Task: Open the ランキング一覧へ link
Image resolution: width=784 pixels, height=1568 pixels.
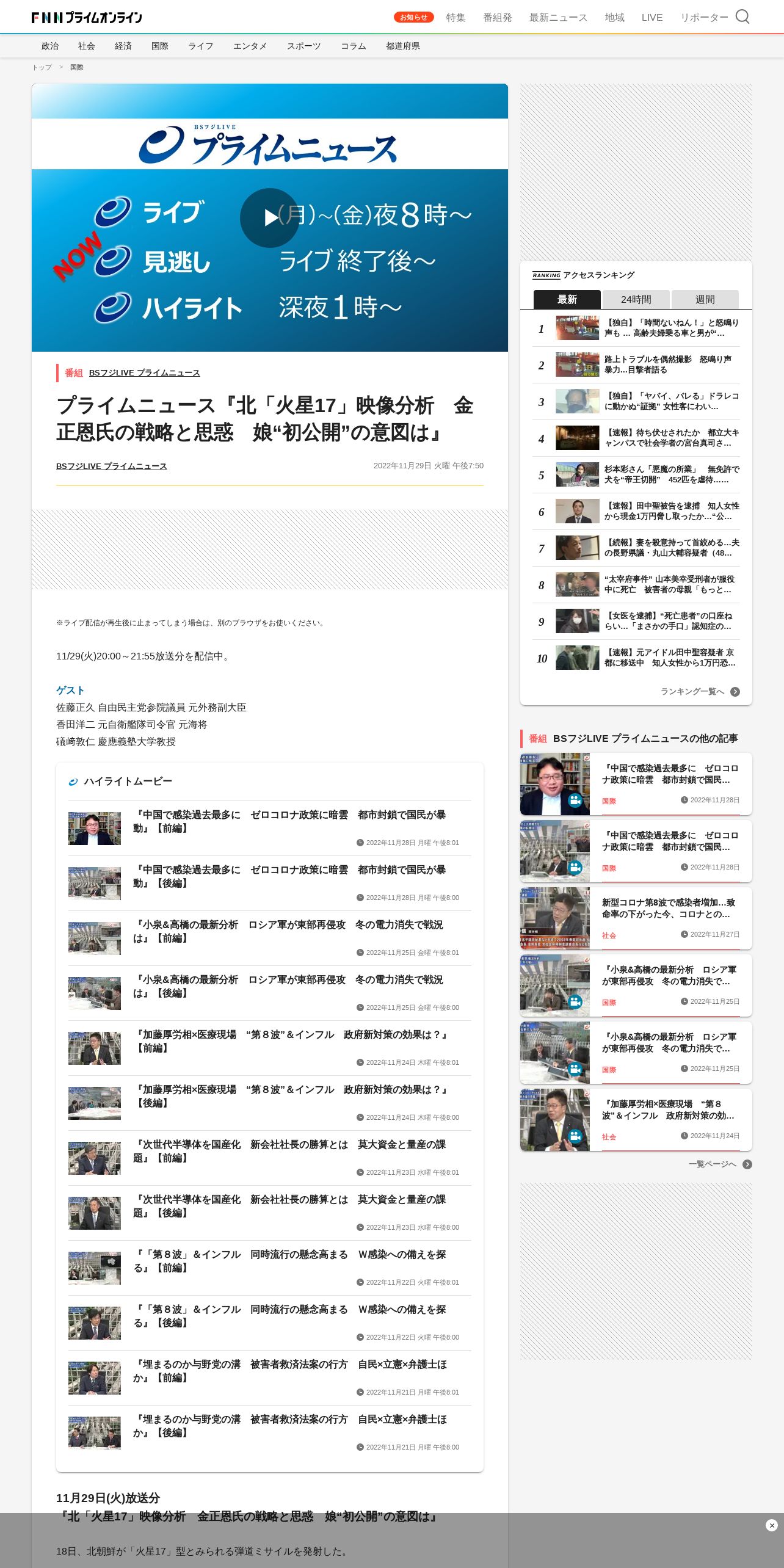Action: coord(700,691)
